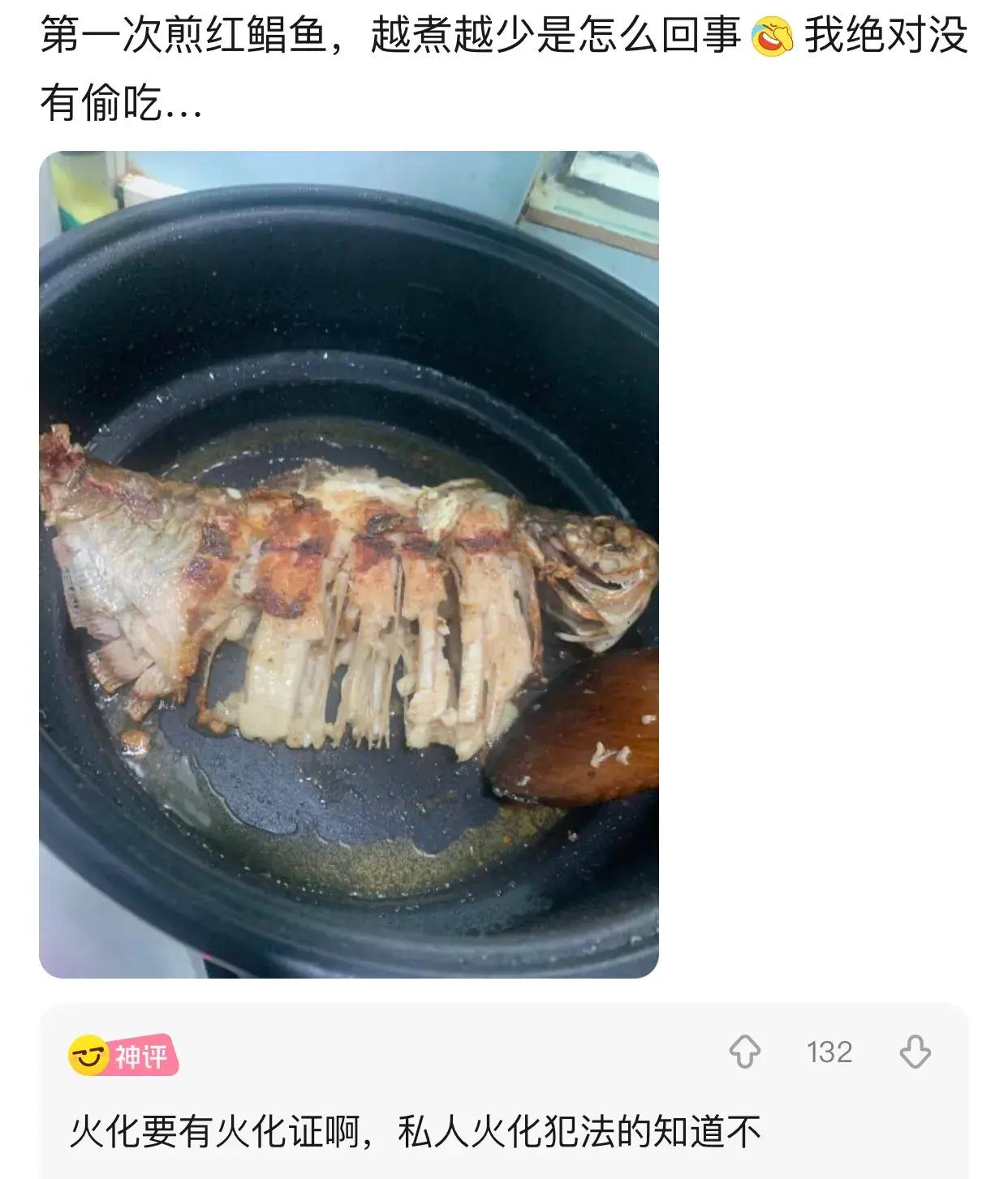
Task: Open the 神评 comment about 火化证
Action: coord(416,1131)
